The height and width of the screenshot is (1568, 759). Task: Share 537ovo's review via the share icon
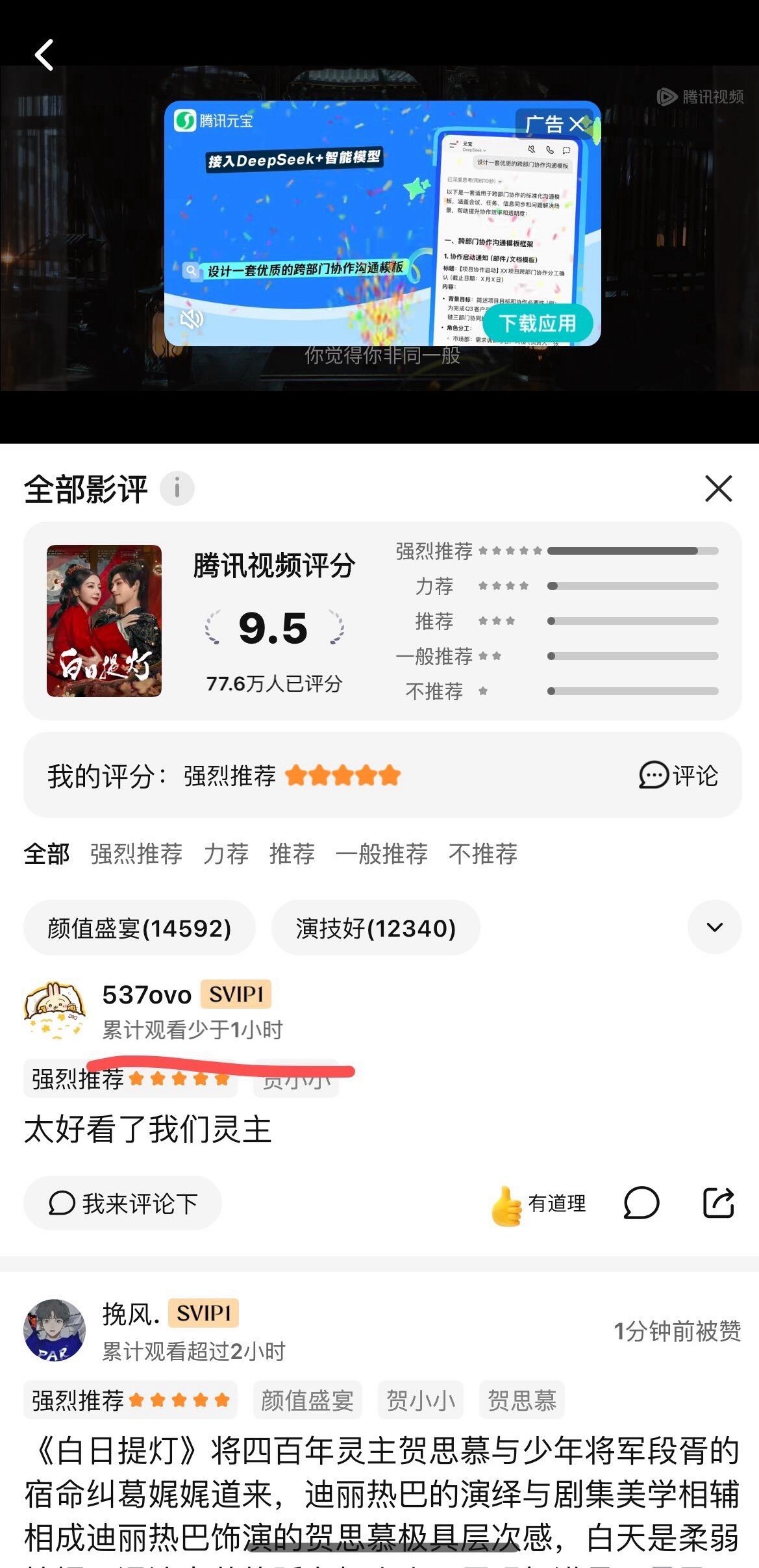tap(718, 1203)
